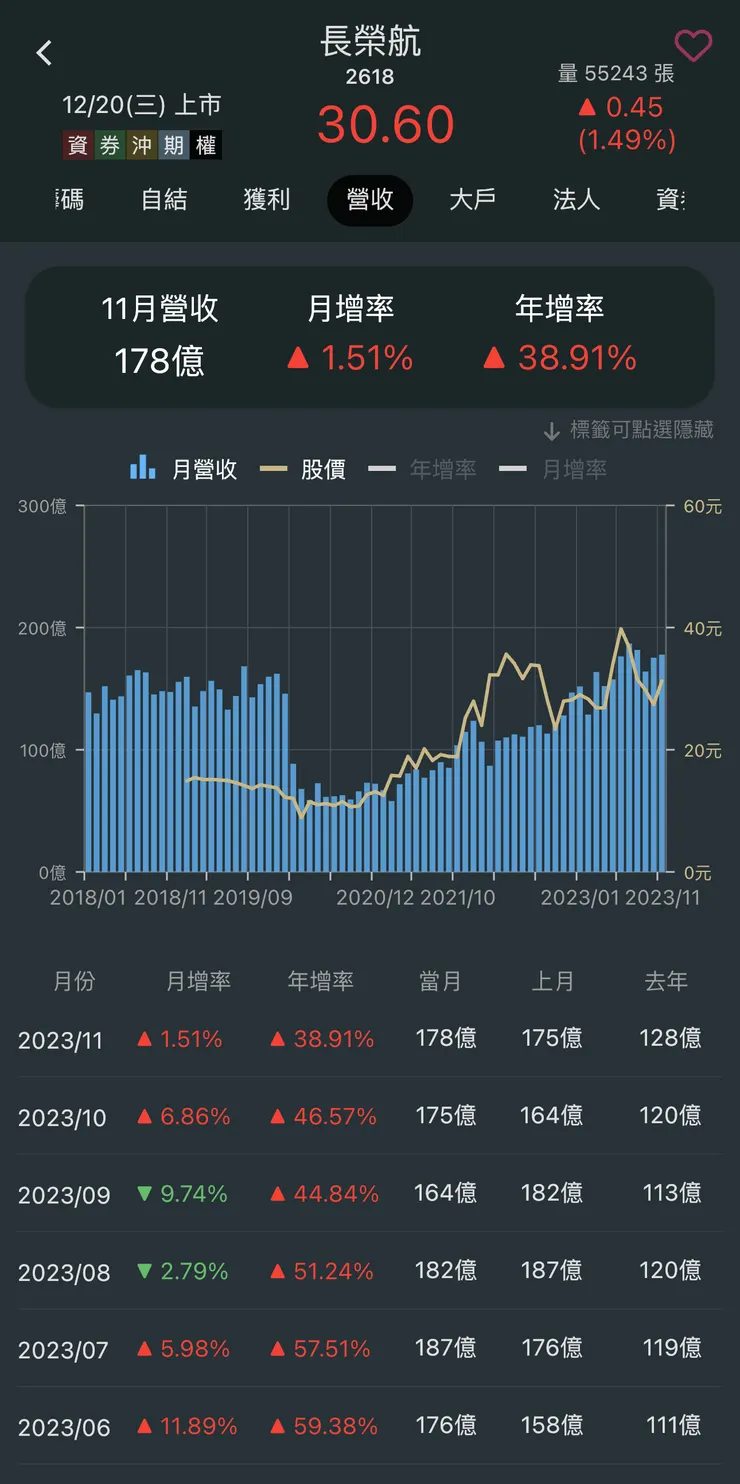Open details for the 2023/10 revenue row
The image size is (740, 1484).
(x=370, y=1115)
